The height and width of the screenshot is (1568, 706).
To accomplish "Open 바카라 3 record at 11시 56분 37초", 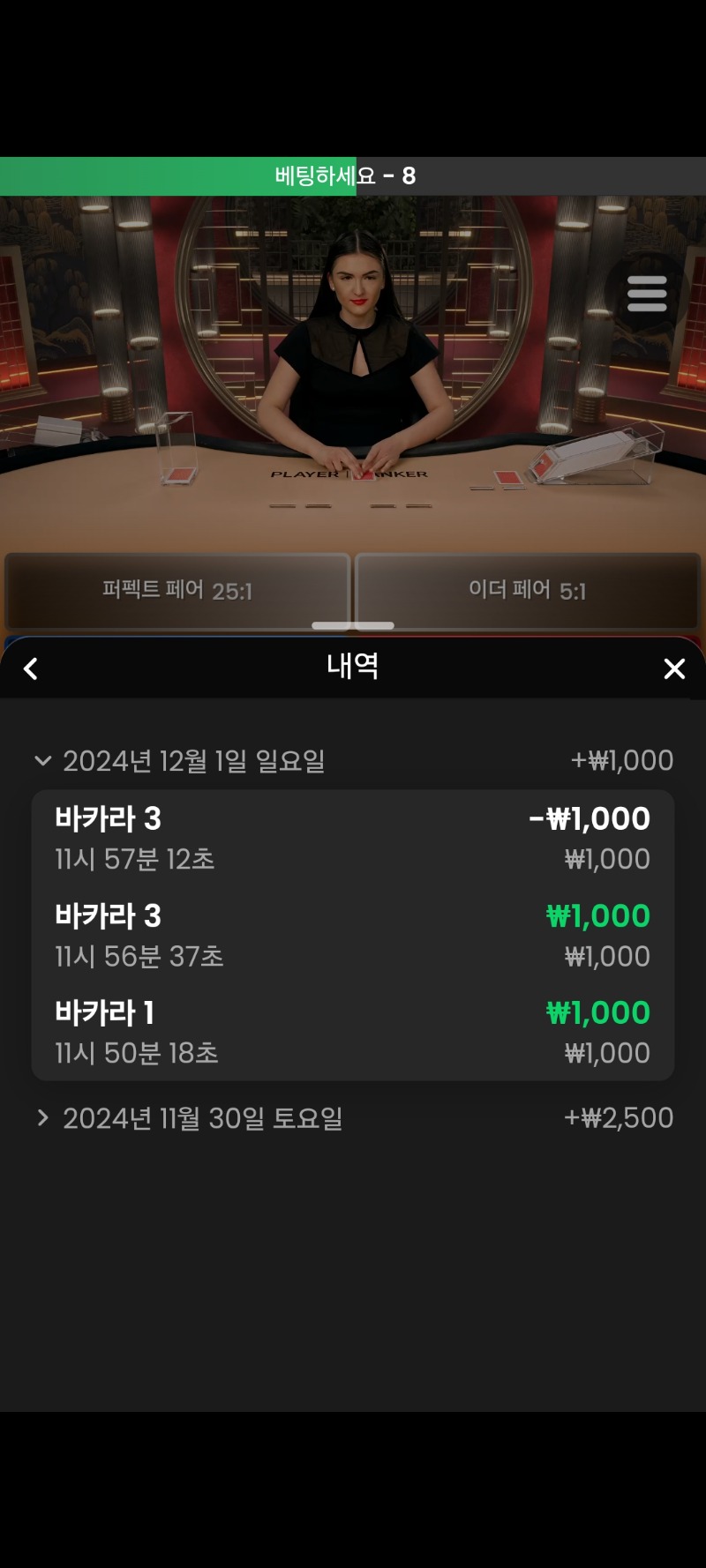I will coord(353,935).
